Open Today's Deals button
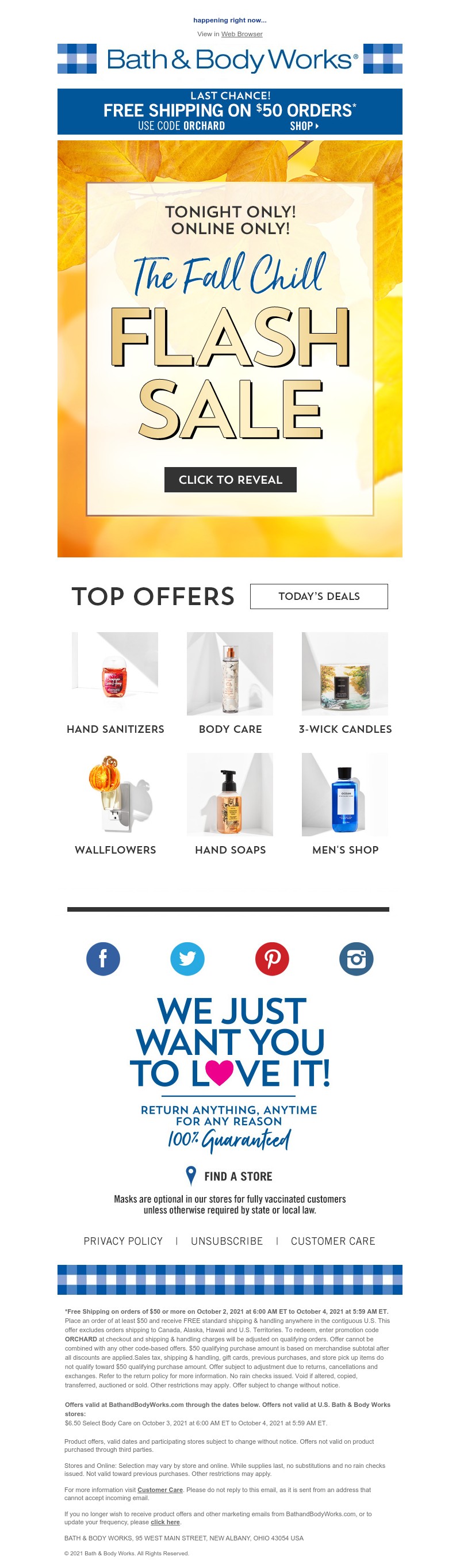This screenshot has width=460, height=1568. point(318,596)
